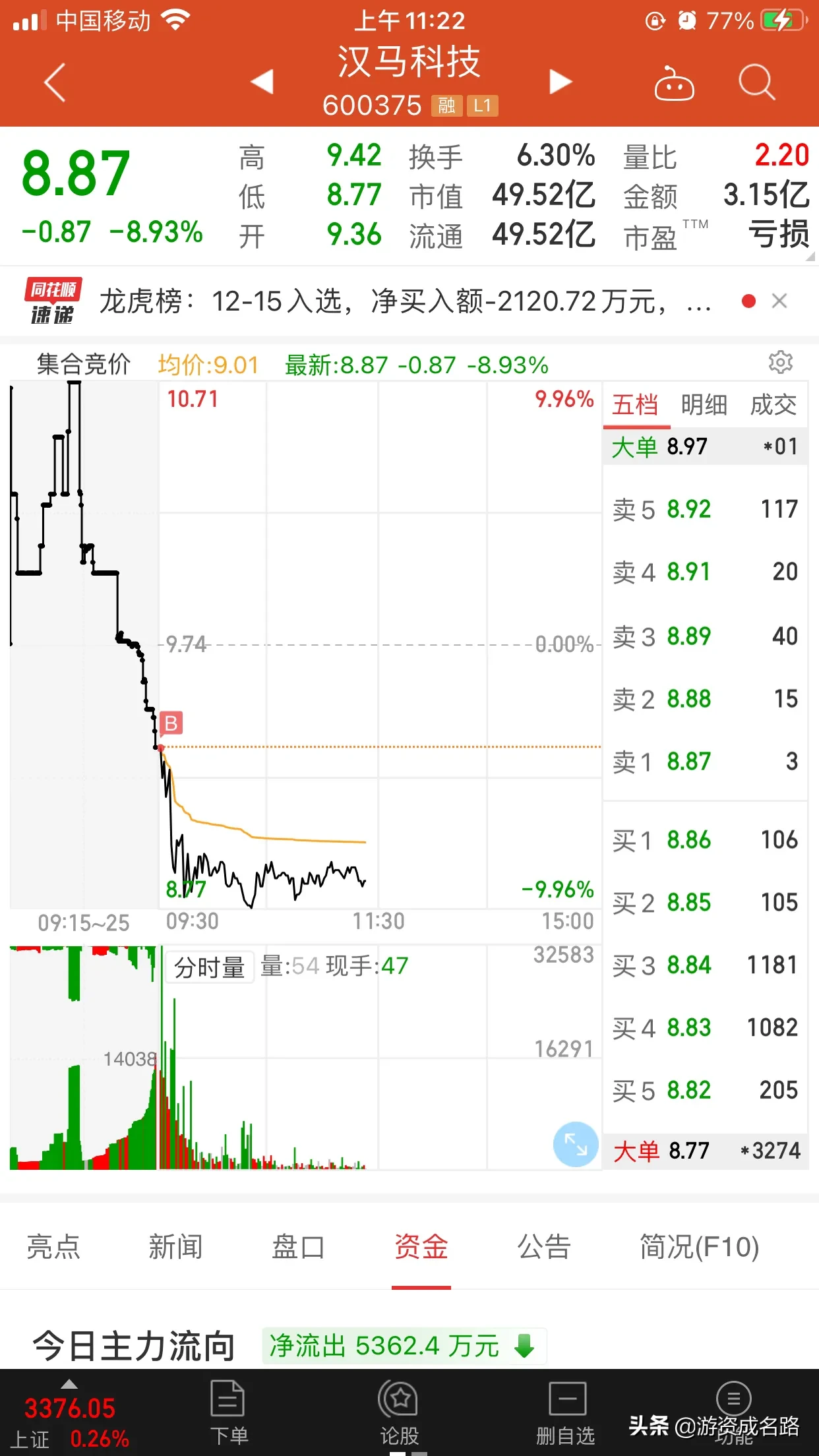The height and width of the screenshot is (1456, 819).
Task: Open the robot assistant icon
Action: [674, 83]
